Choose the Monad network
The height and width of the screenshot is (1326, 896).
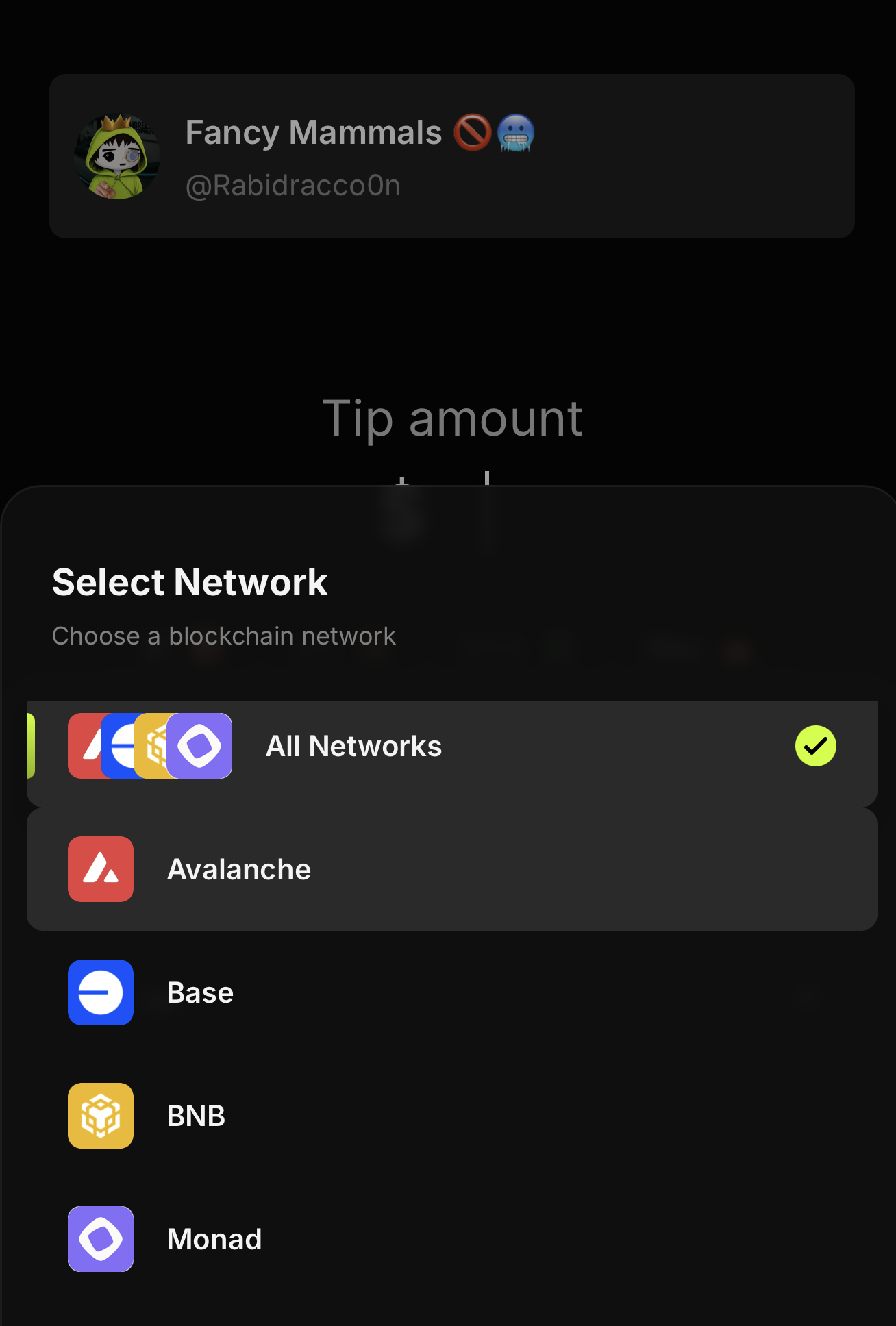click(452, 1239)
